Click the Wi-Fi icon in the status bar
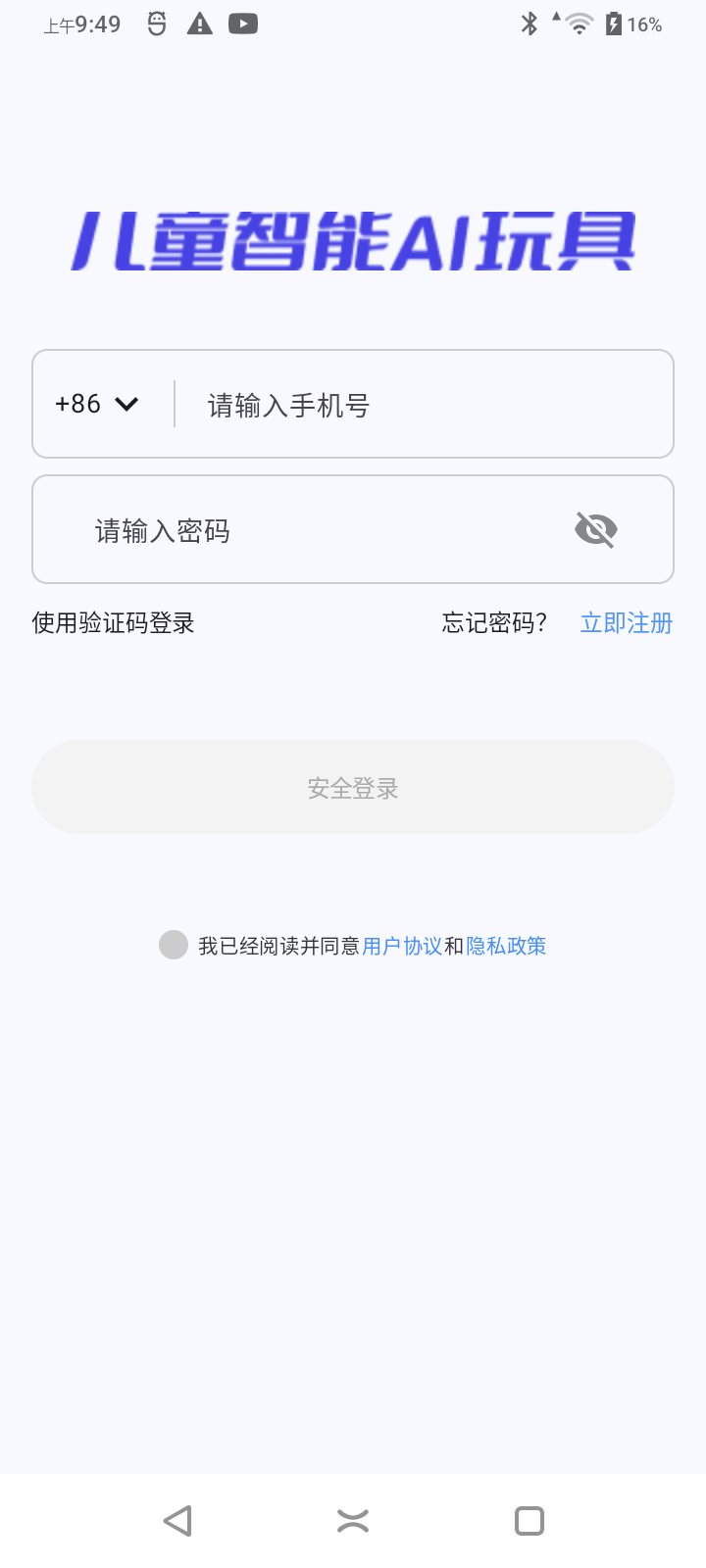 coord(578,24)
